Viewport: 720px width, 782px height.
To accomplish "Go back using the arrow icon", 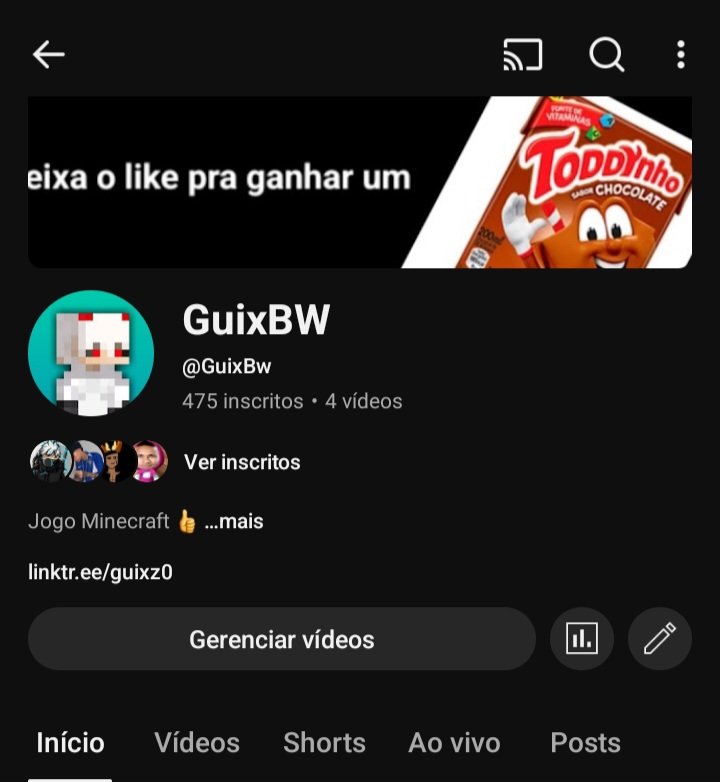I will pyautogui.click(x=48, y=55).
